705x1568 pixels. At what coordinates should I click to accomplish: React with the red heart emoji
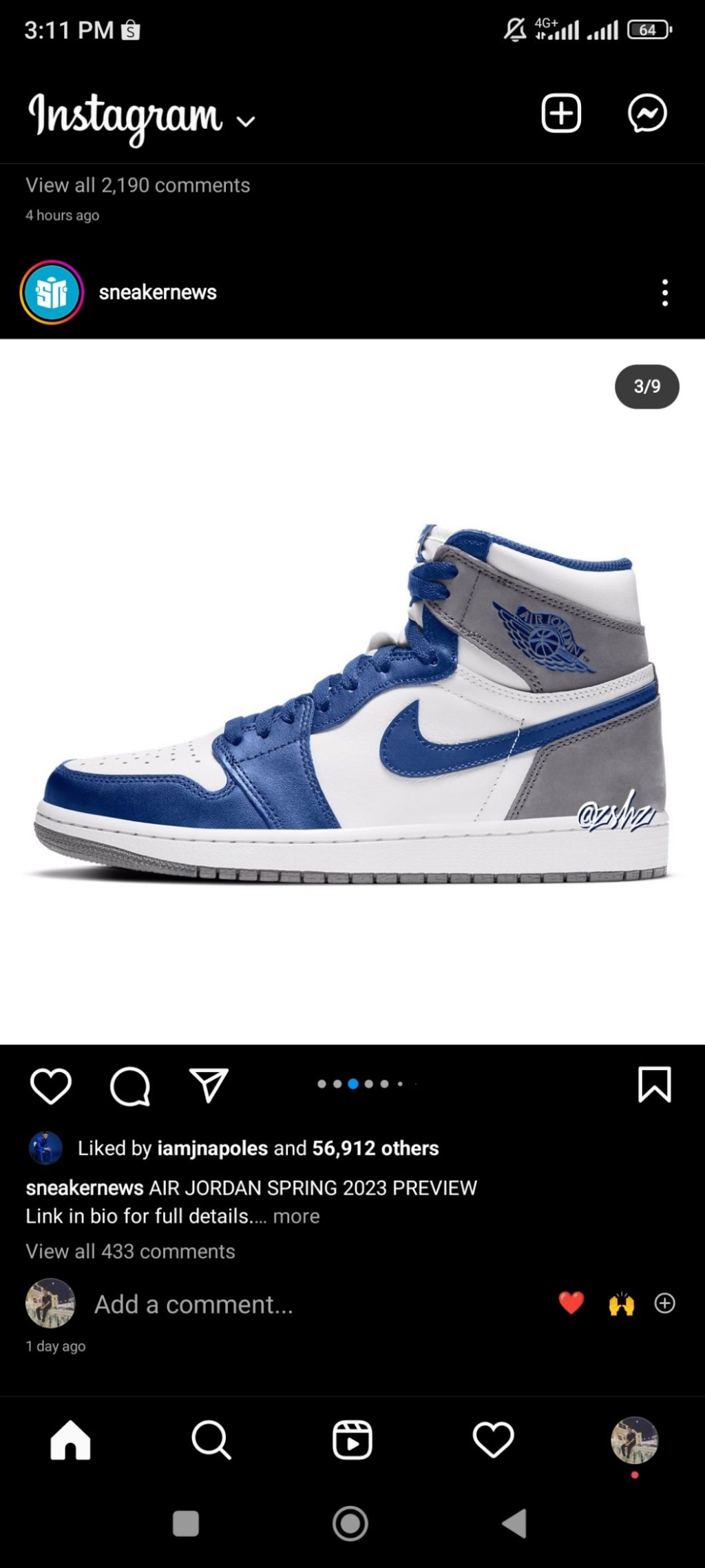(571, 1303)
